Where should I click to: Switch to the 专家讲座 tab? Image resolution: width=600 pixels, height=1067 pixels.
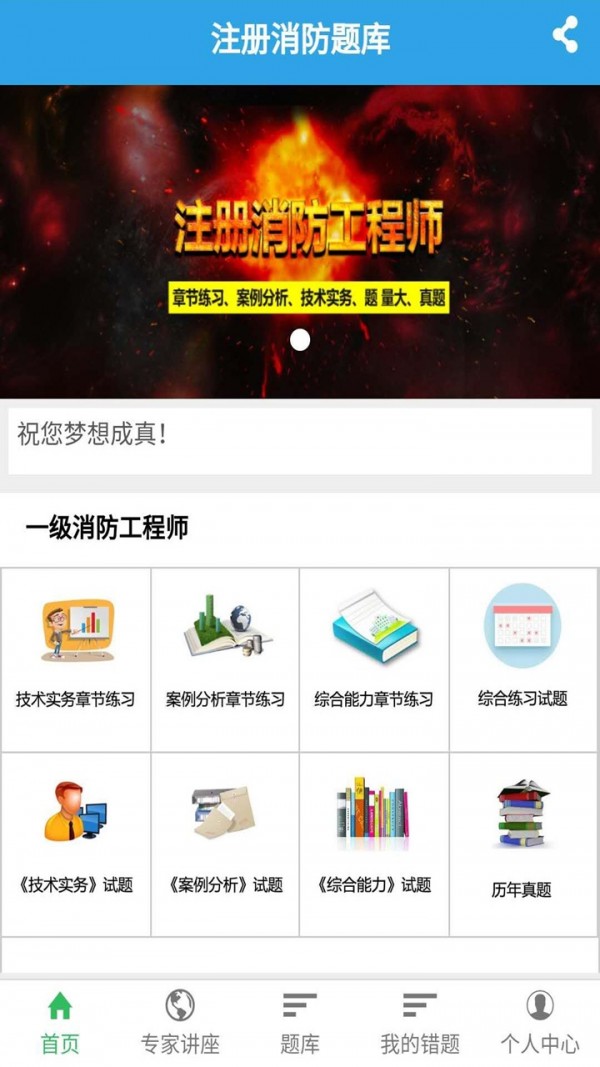[x=180, y=1023]
